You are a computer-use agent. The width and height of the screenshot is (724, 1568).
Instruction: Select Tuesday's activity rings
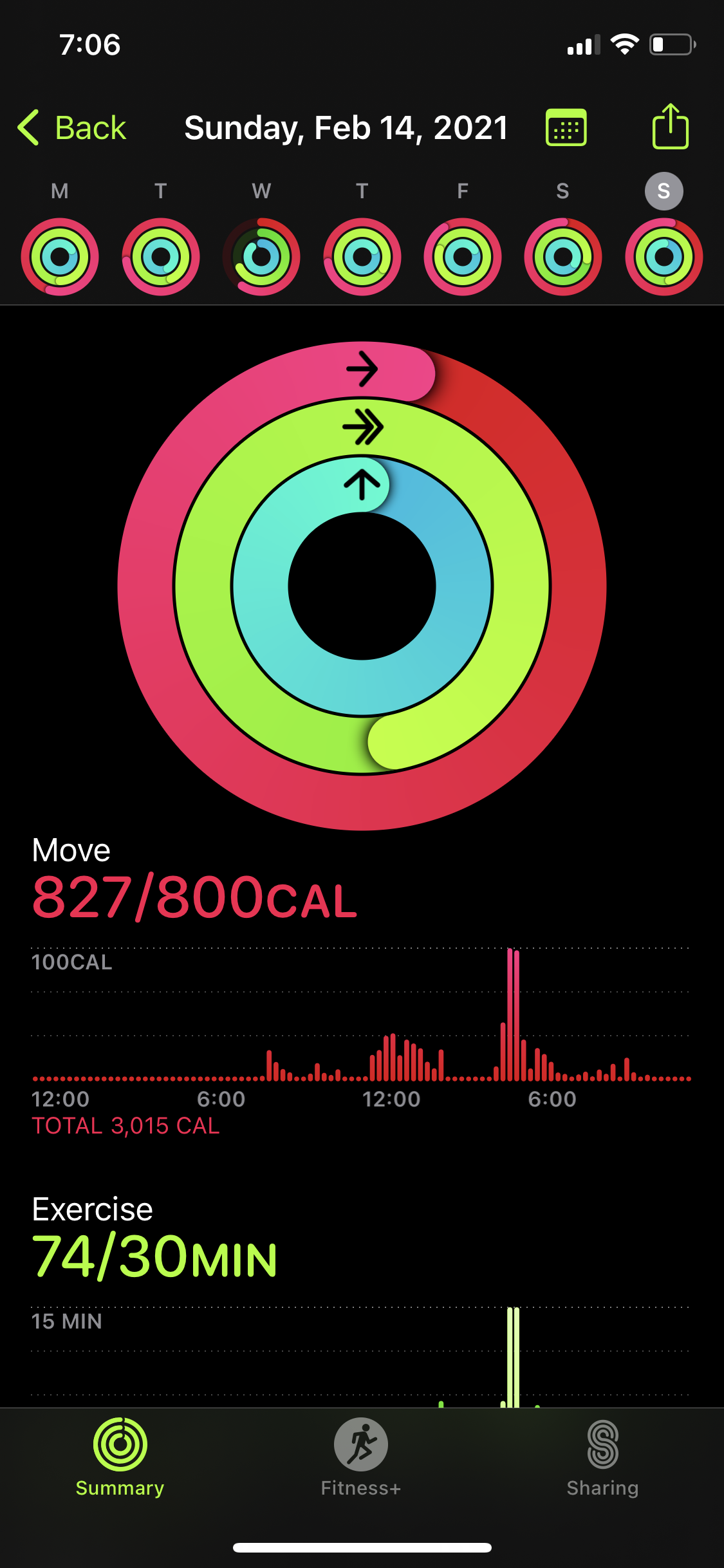pos(161,257)
